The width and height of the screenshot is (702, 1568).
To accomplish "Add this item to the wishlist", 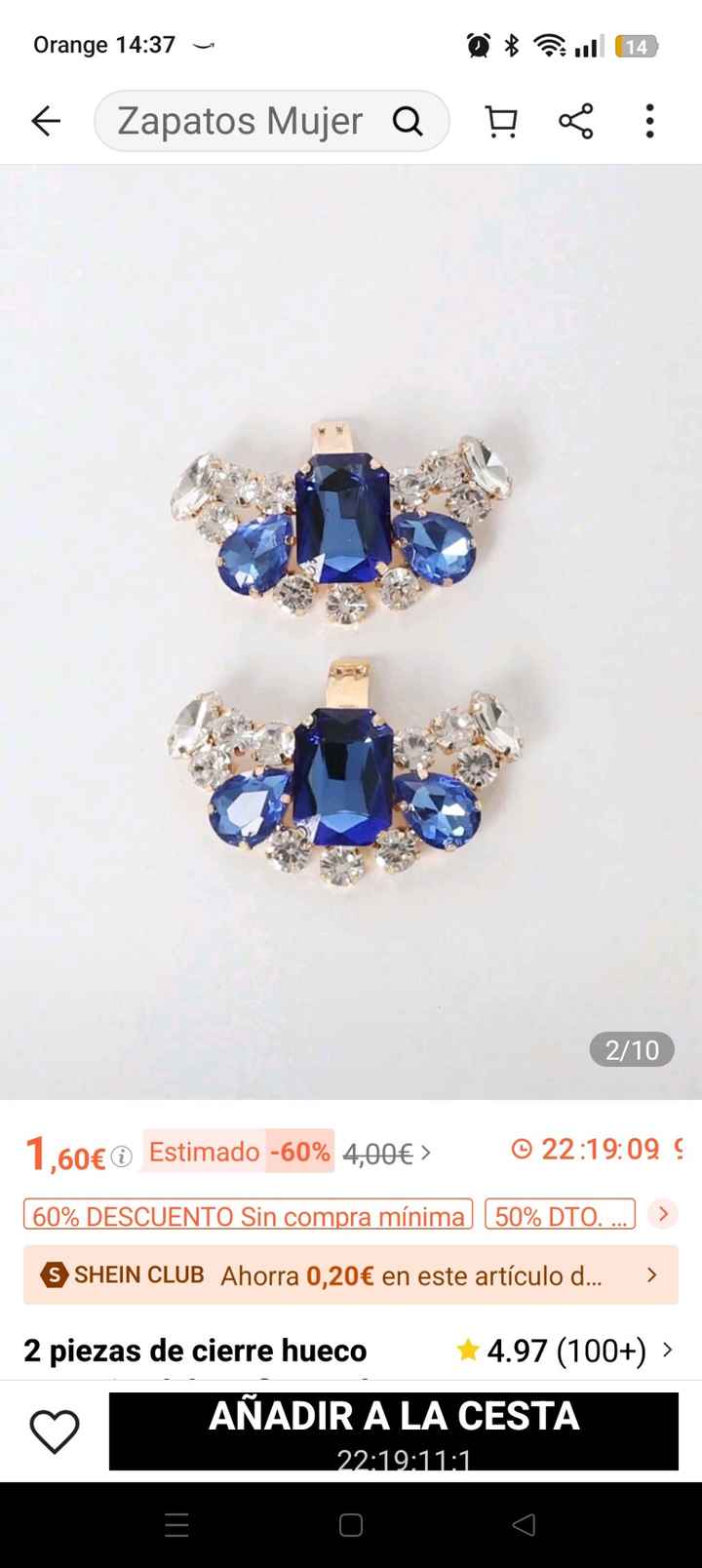I will coord(55,1431).
